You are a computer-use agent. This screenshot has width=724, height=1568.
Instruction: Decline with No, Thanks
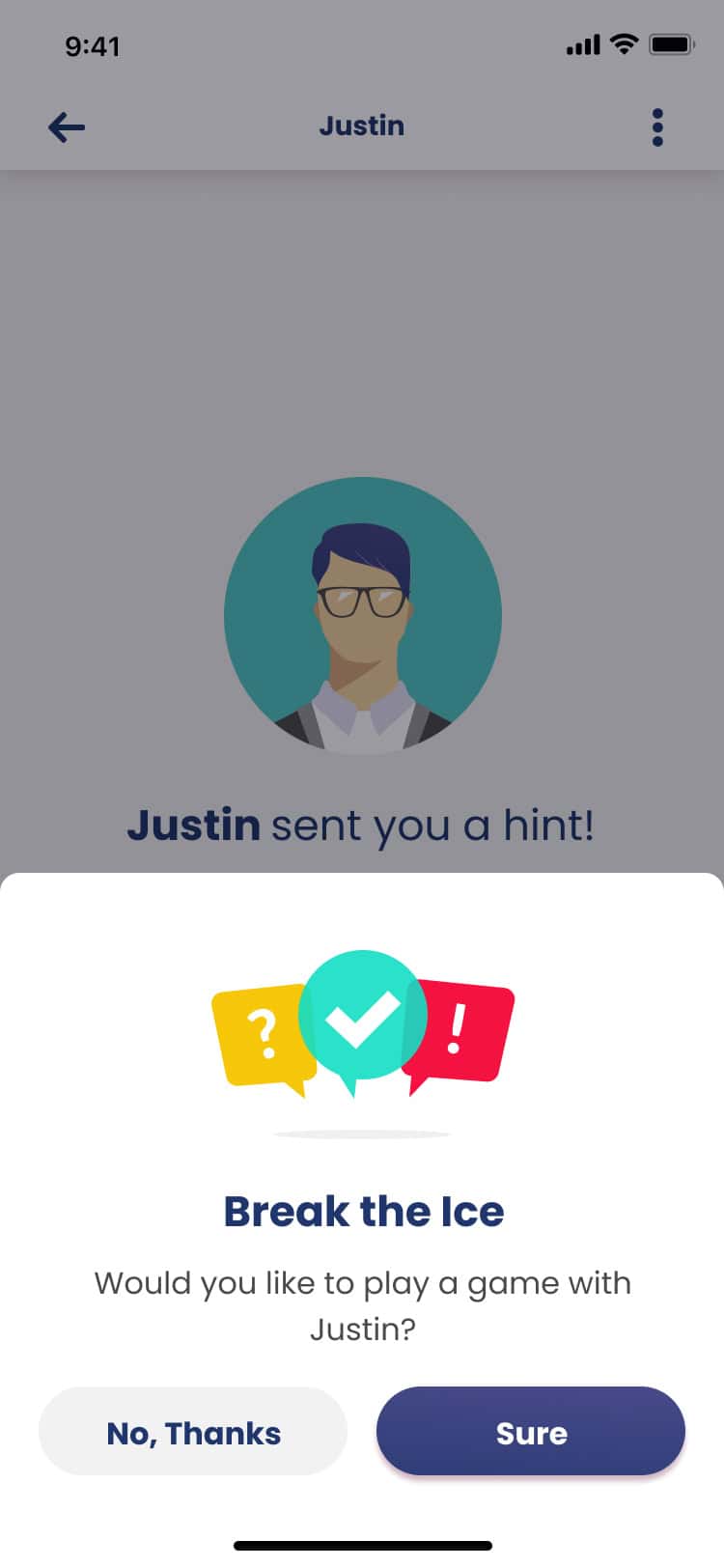tap(193, 1432)
